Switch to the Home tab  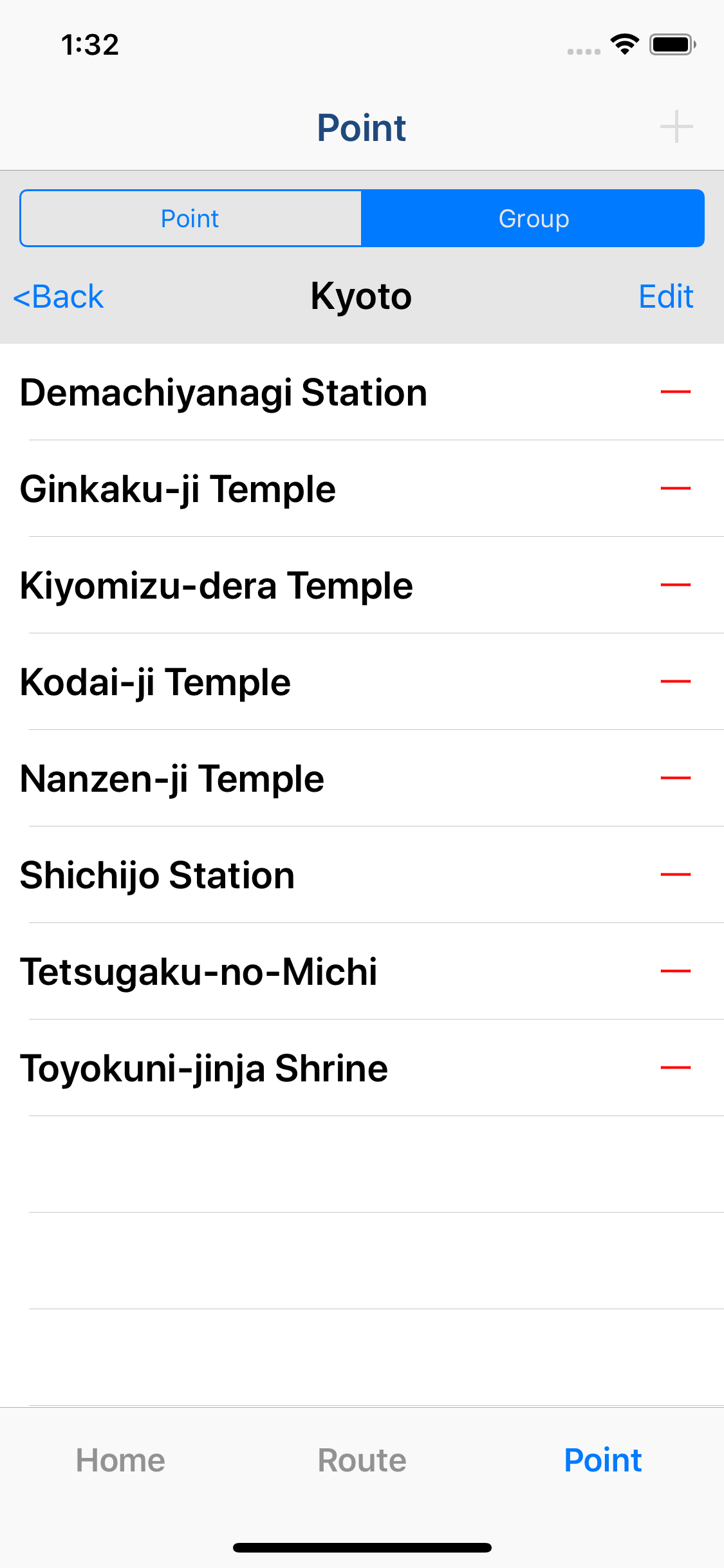click(x=120, y=1460)
